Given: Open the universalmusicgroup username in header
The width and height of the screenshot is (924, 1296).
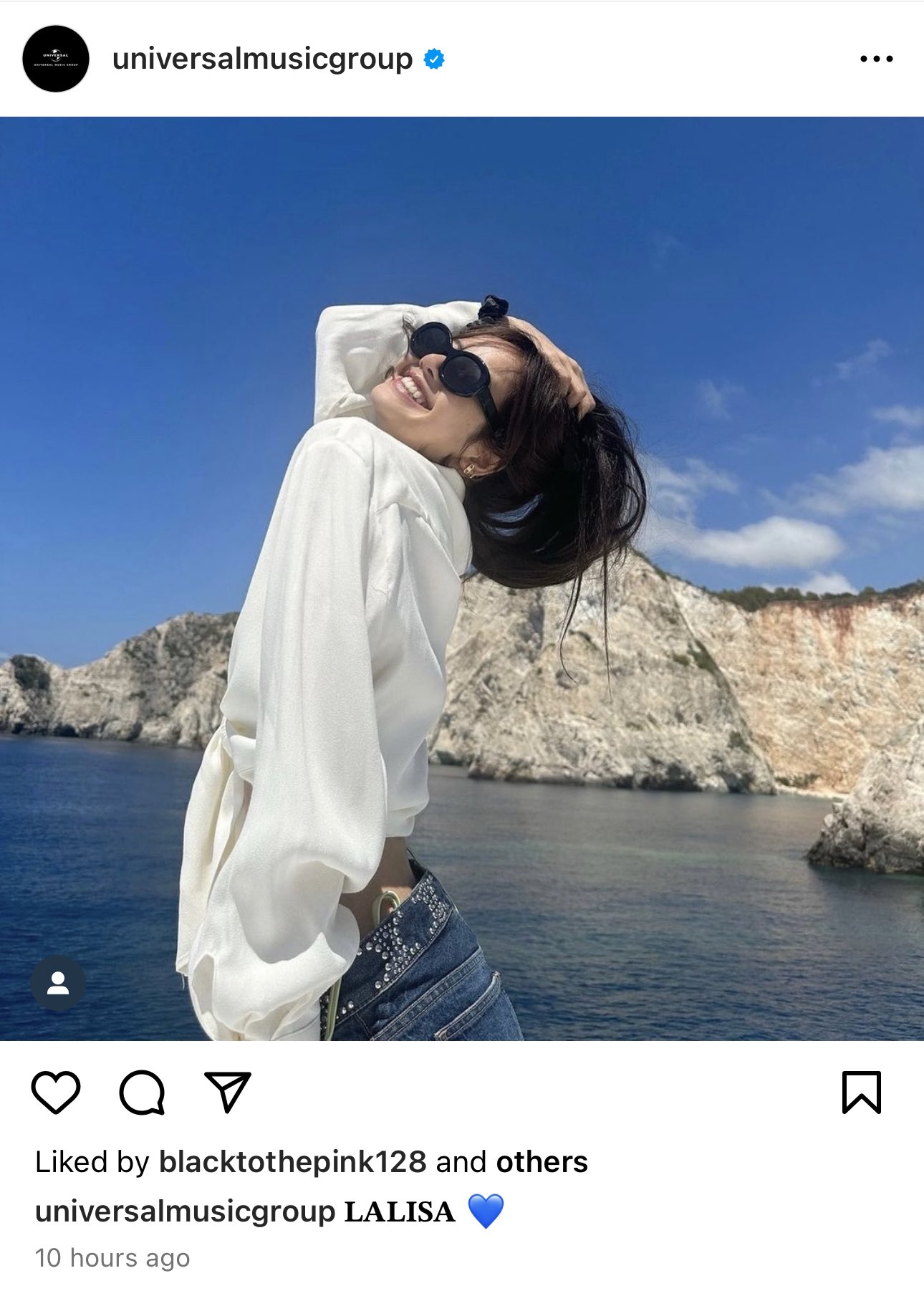Looking at the screenshot, I should 262,59.
